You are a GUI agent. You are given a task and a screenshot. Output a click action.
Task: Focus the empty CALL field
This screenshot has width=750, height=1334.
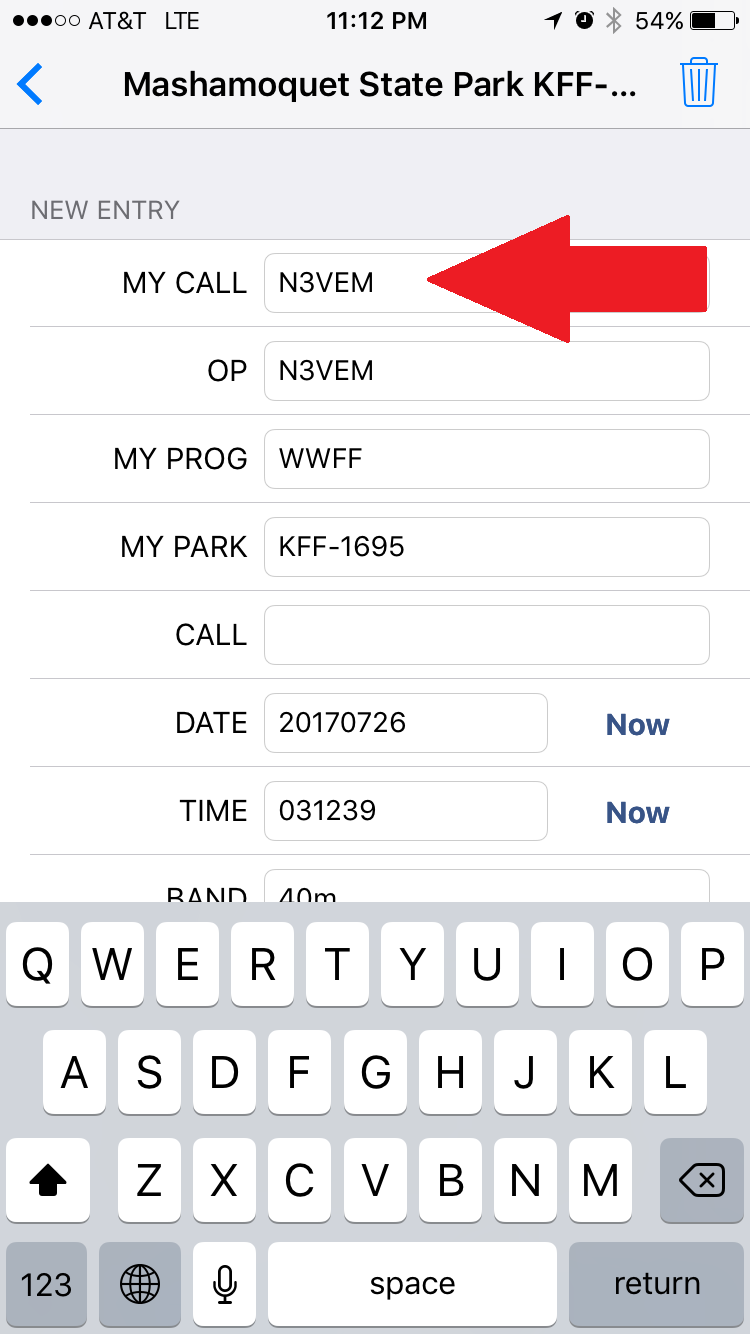(486, 635)
